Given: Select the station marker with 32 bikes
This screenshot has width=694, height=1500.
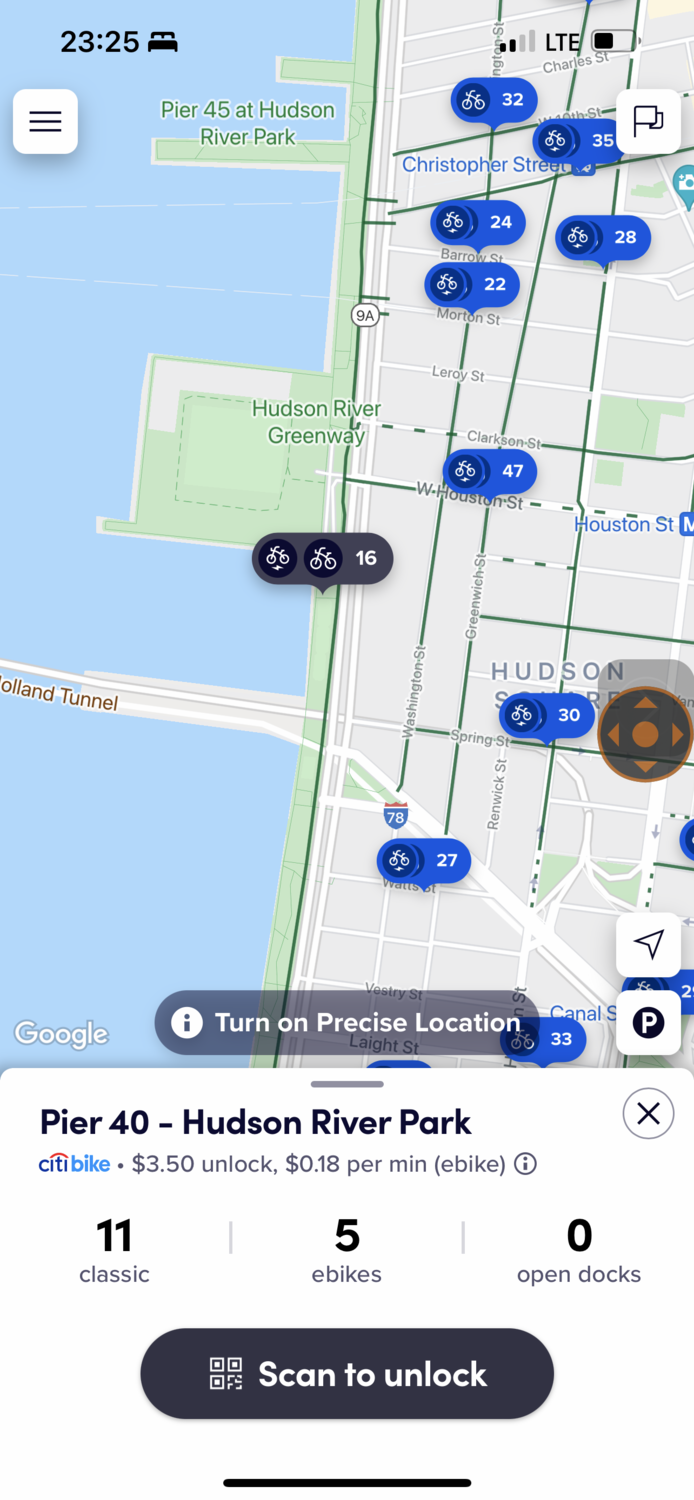Looking at the screenshot, I should pyautogui.click(x=494, y=100).
